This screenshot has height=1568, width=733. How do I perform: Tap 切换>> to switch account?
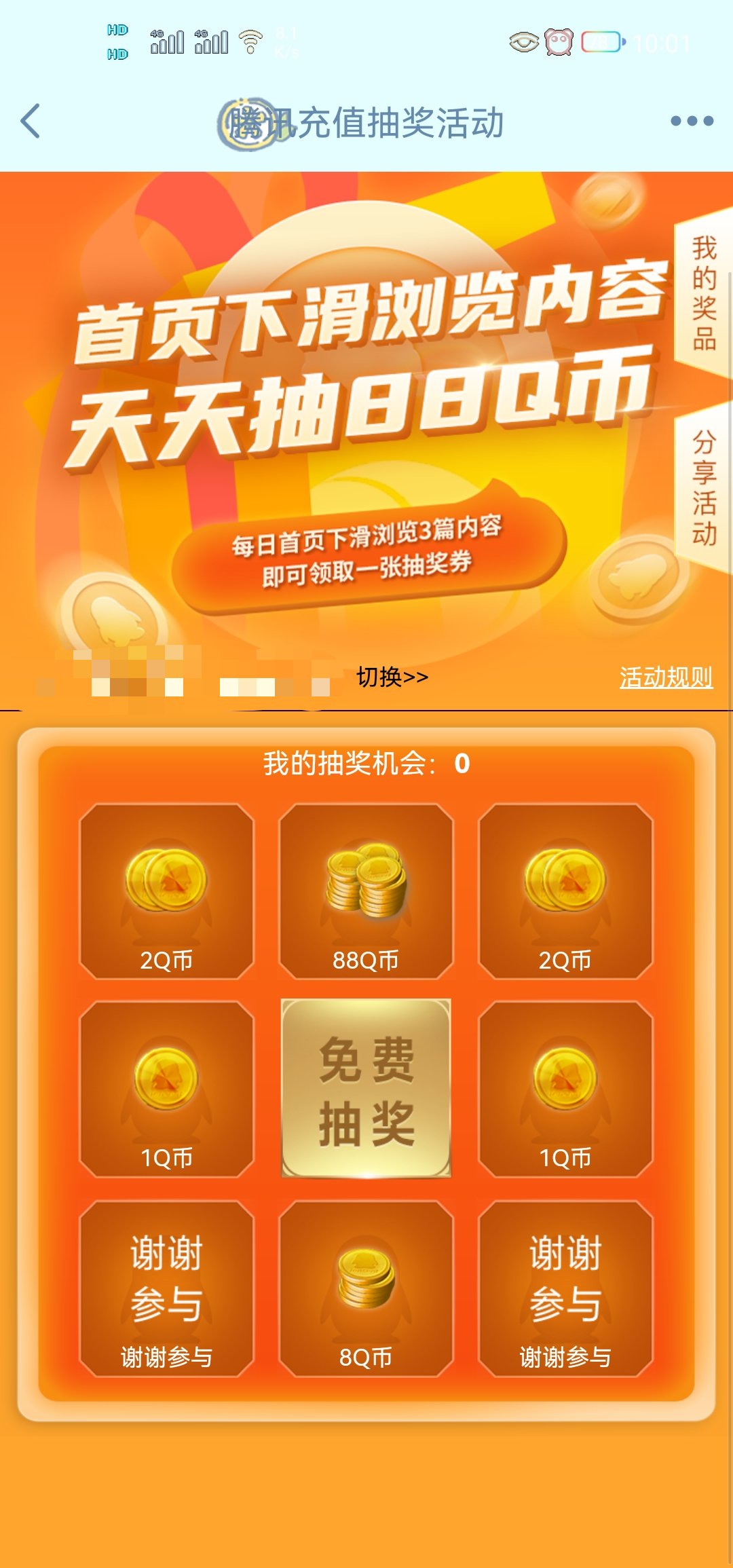click(x=392, y=677)
